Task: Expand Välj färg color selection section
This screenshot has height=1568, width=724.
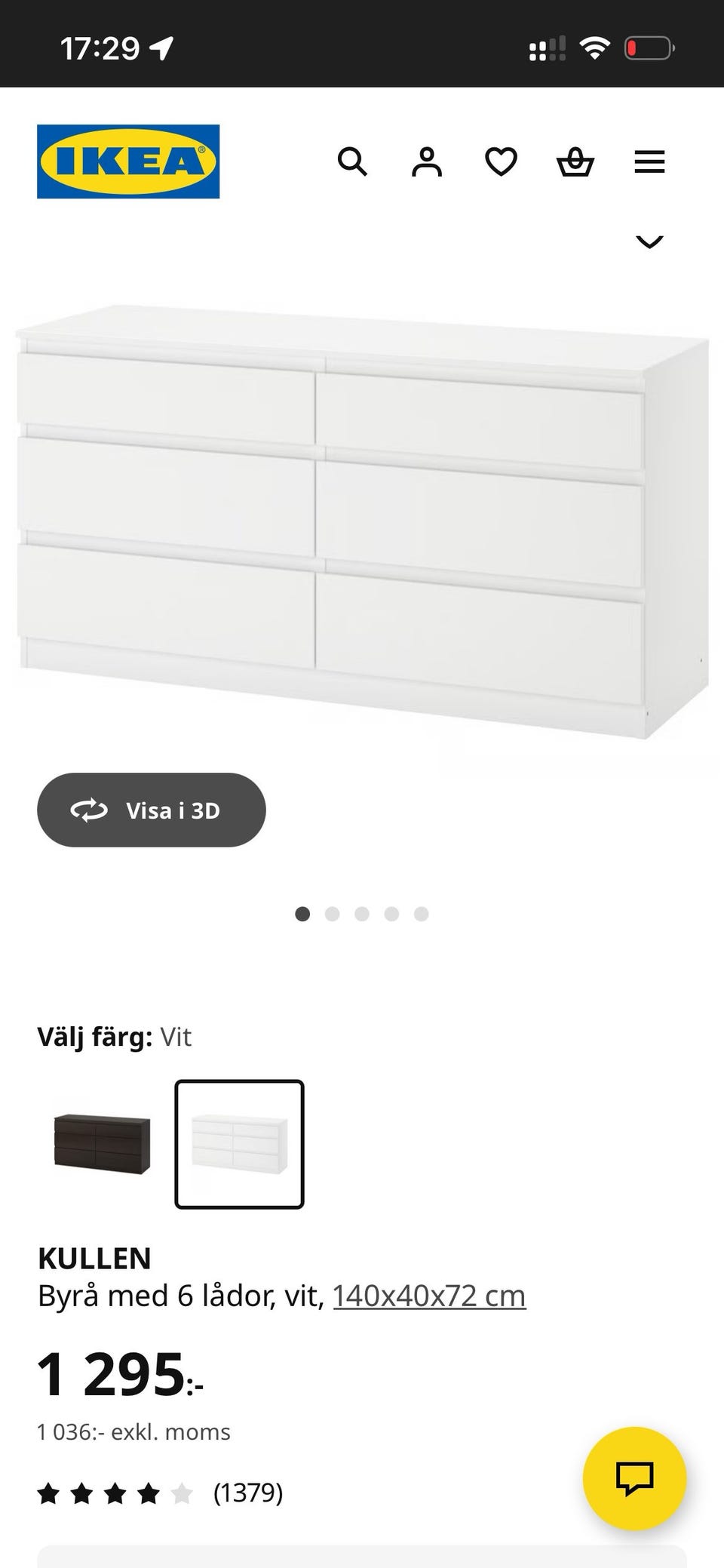Action: [x=115, y=1036]
